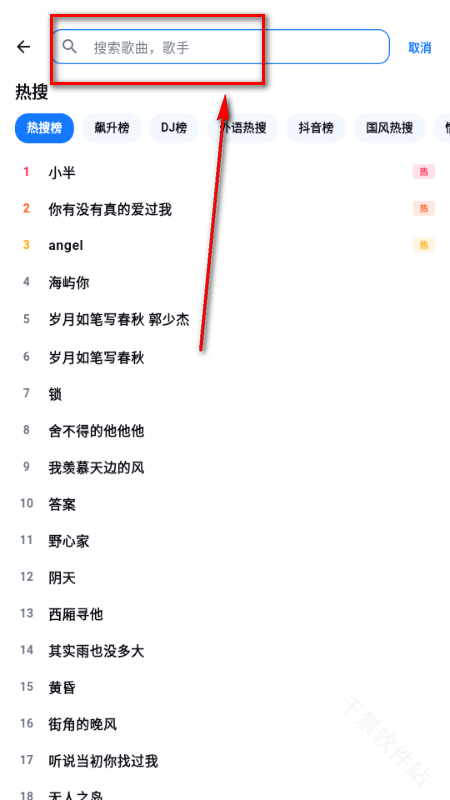This screenshot has width=450, height=800.
Task: Choose hot search 海屿你
Action: coord(69,282)
